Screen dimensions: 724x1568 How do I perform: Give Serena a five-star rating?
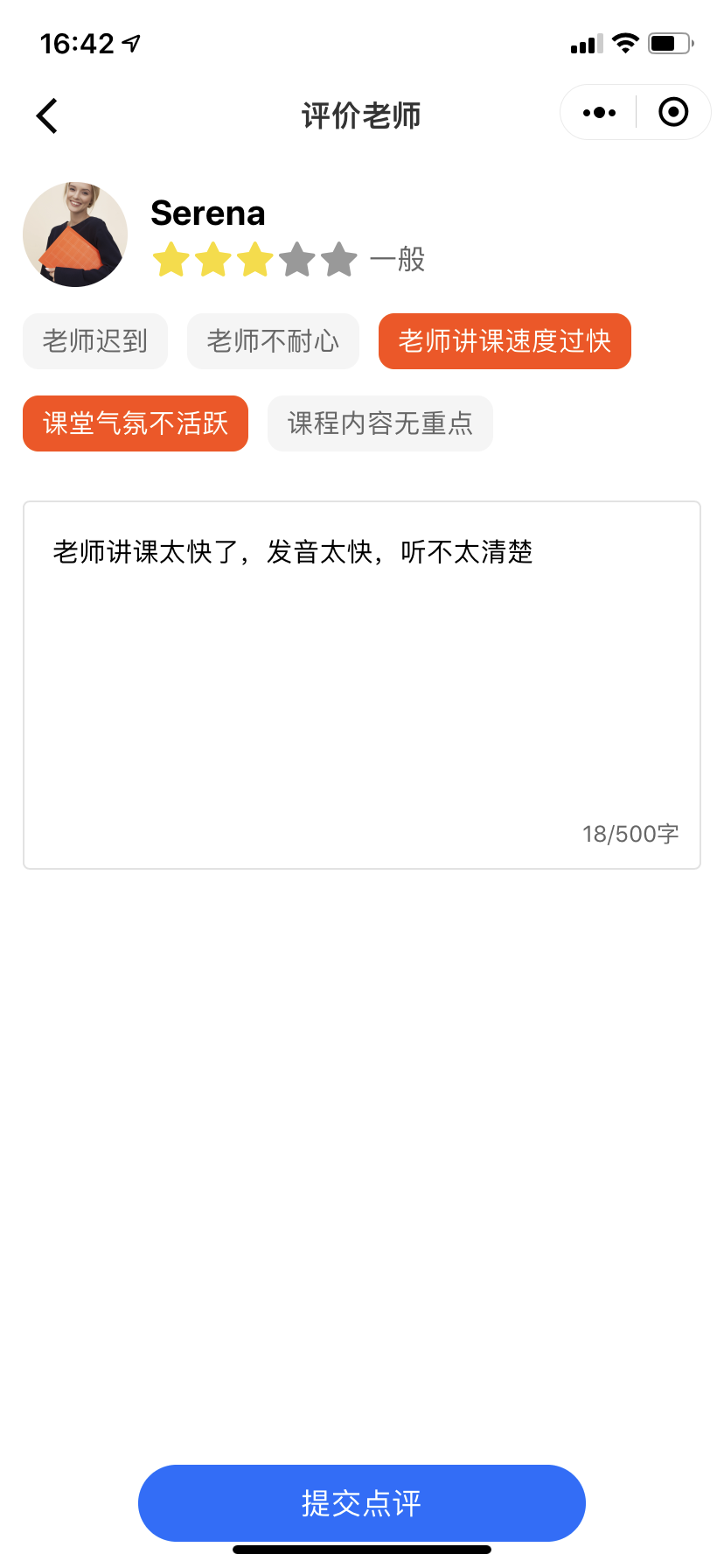pyautogui.click(x=339, y=260)
